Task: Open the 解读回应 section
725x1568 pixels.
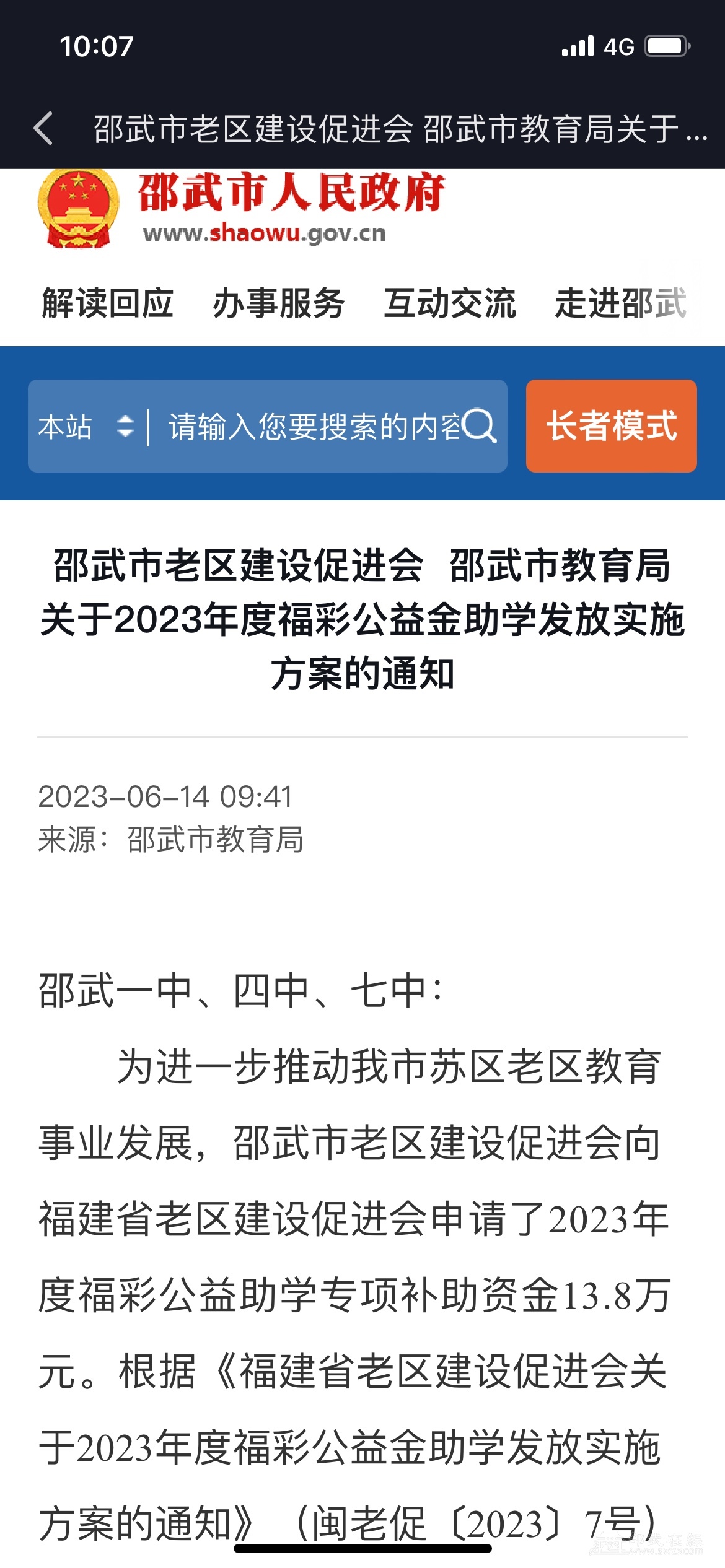Action: click(107, 303)
